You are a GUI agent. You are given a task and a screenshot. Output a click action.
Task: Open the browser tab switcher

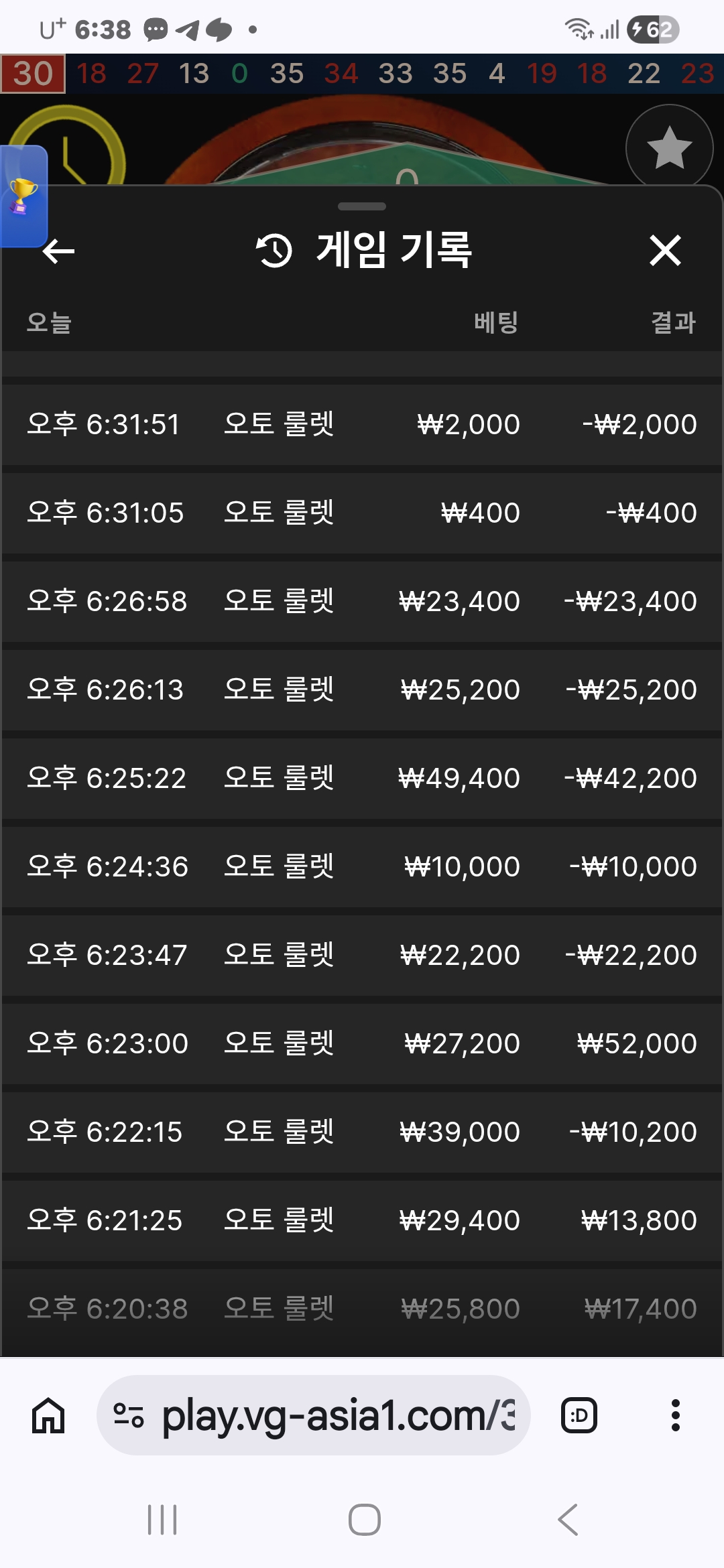[x=579, y=1415]
